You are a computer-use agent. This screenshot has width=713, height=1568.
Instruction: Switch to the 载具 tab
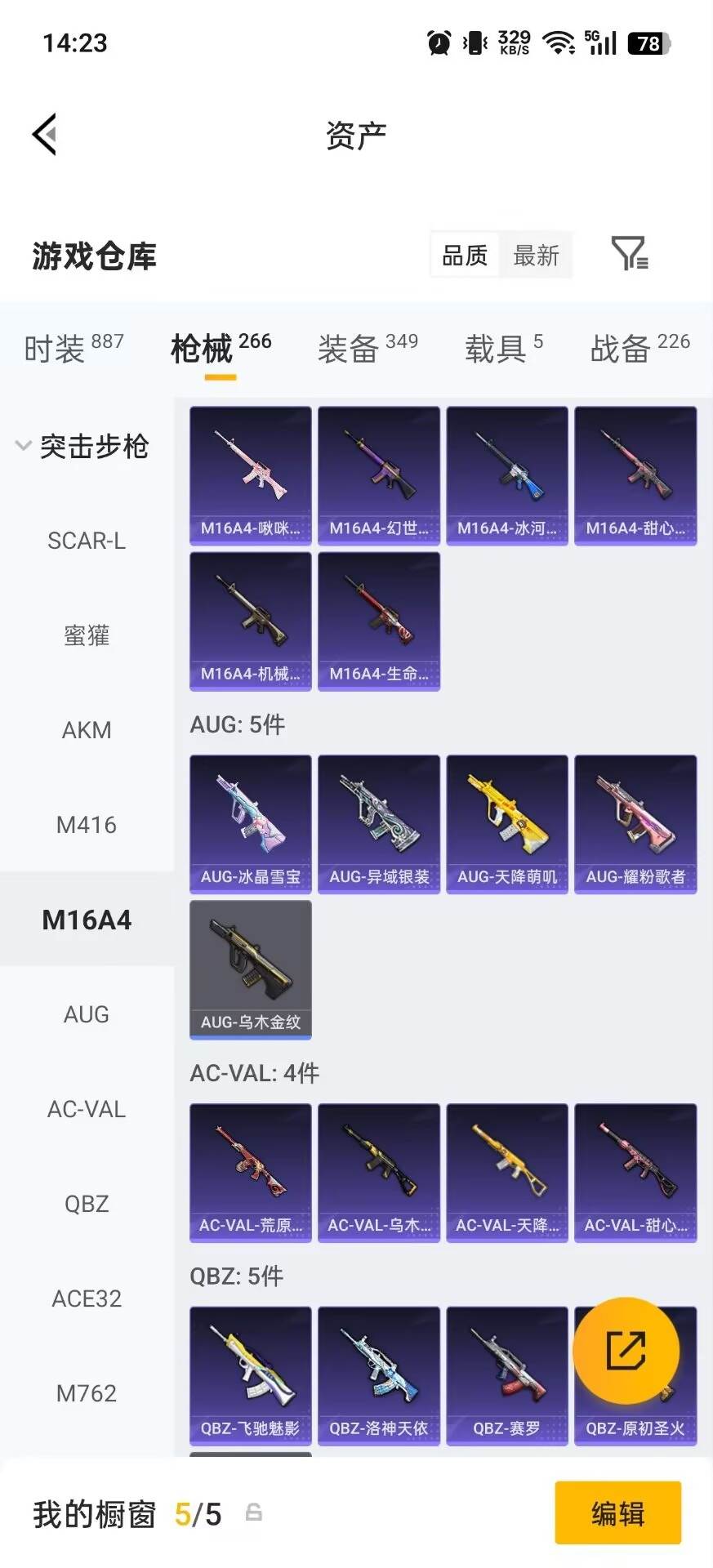(x=504, y=348)
